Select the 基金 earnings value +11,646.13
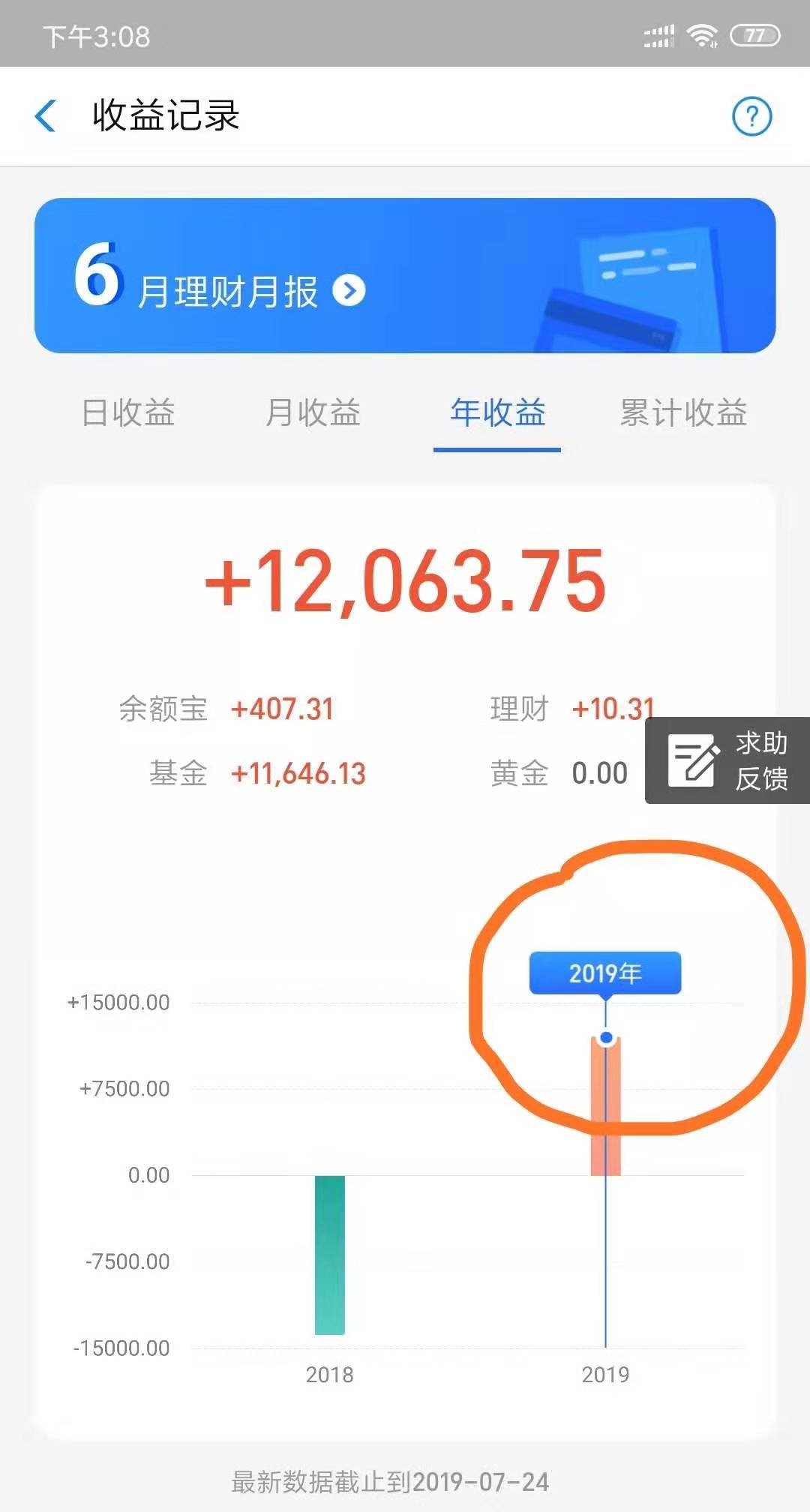Viewport: 810px width, 1512px height. click(x=298, y=772)
